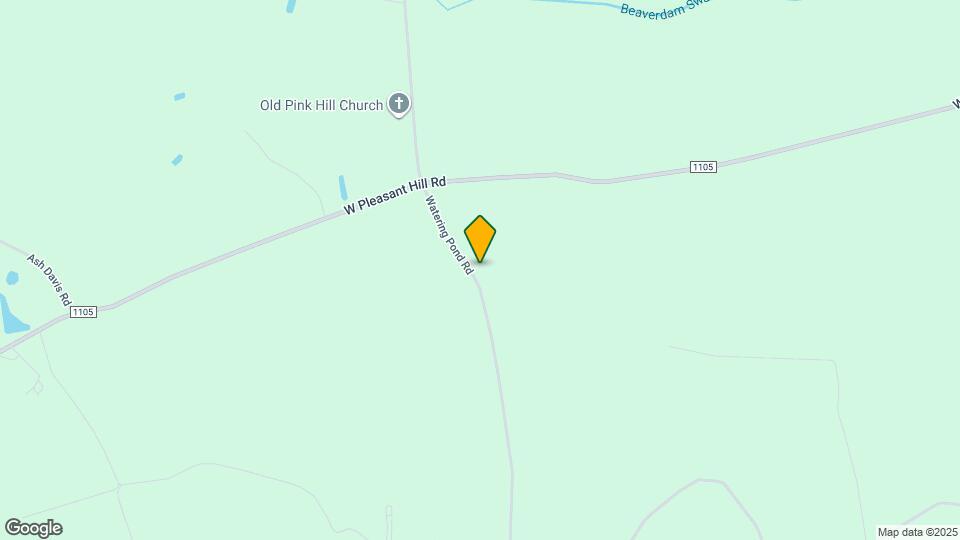Screen dimensions: 960x540
Task: Open the Old Pink Hill Church place pin
Action: coord(399,104)
